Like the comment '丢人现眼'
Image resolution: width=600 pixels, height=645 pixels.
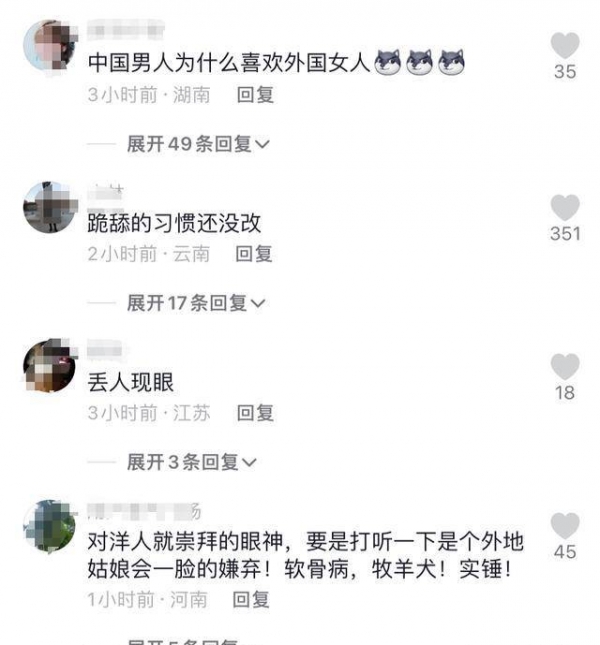(x=565, y=366)
